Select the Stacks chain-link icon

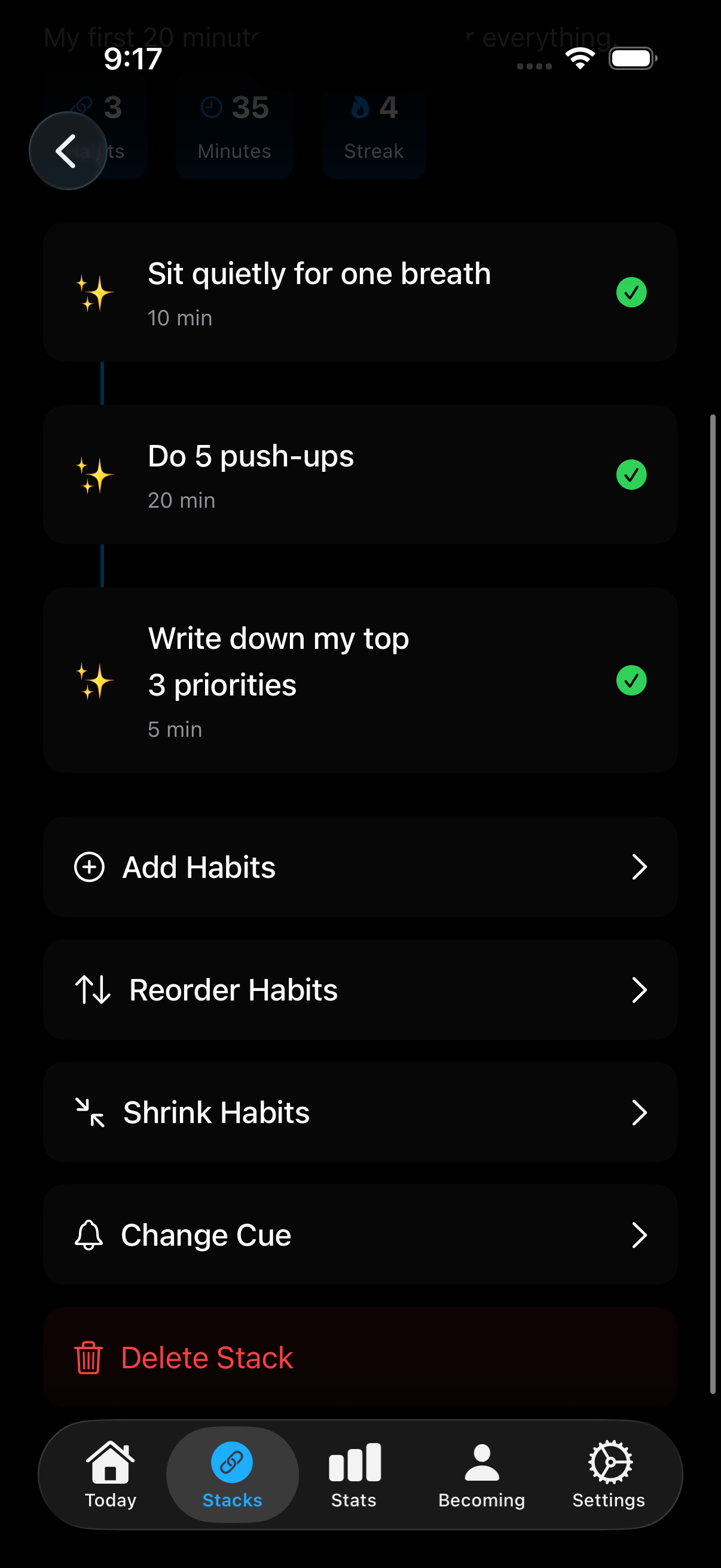tap(232, 1461)
